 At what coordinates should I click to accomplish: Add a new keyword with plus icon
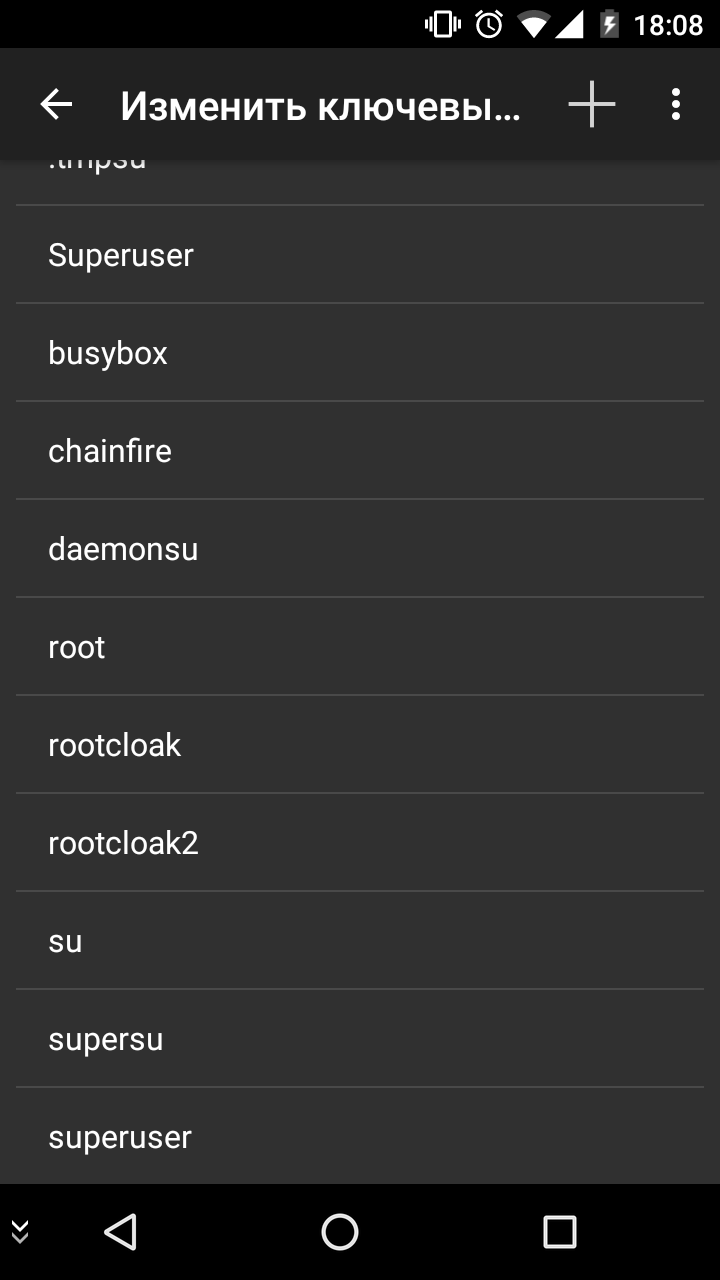[x=592, y=104]
